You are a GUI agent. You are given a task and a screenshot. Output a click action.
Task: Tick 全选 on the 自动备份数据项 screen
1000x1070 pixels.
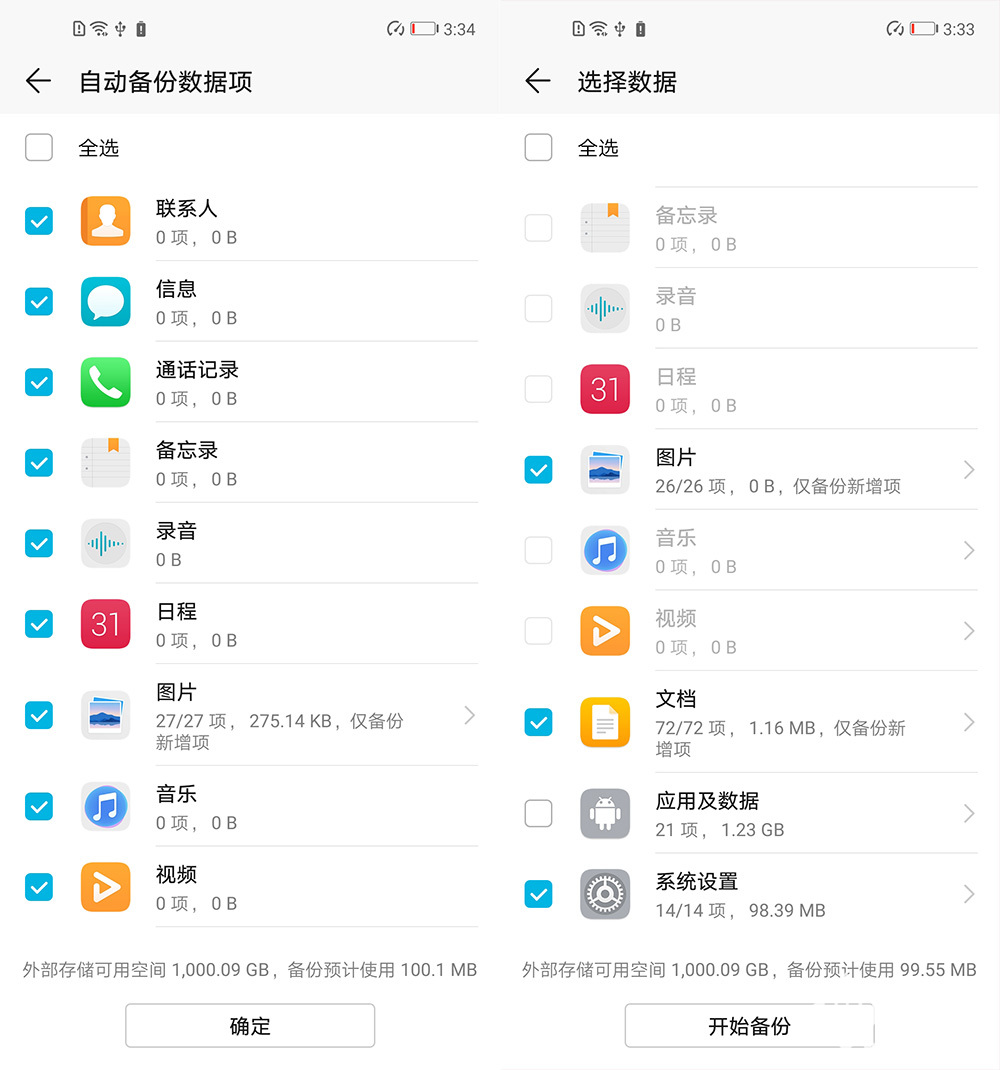[x=39, y=148]
